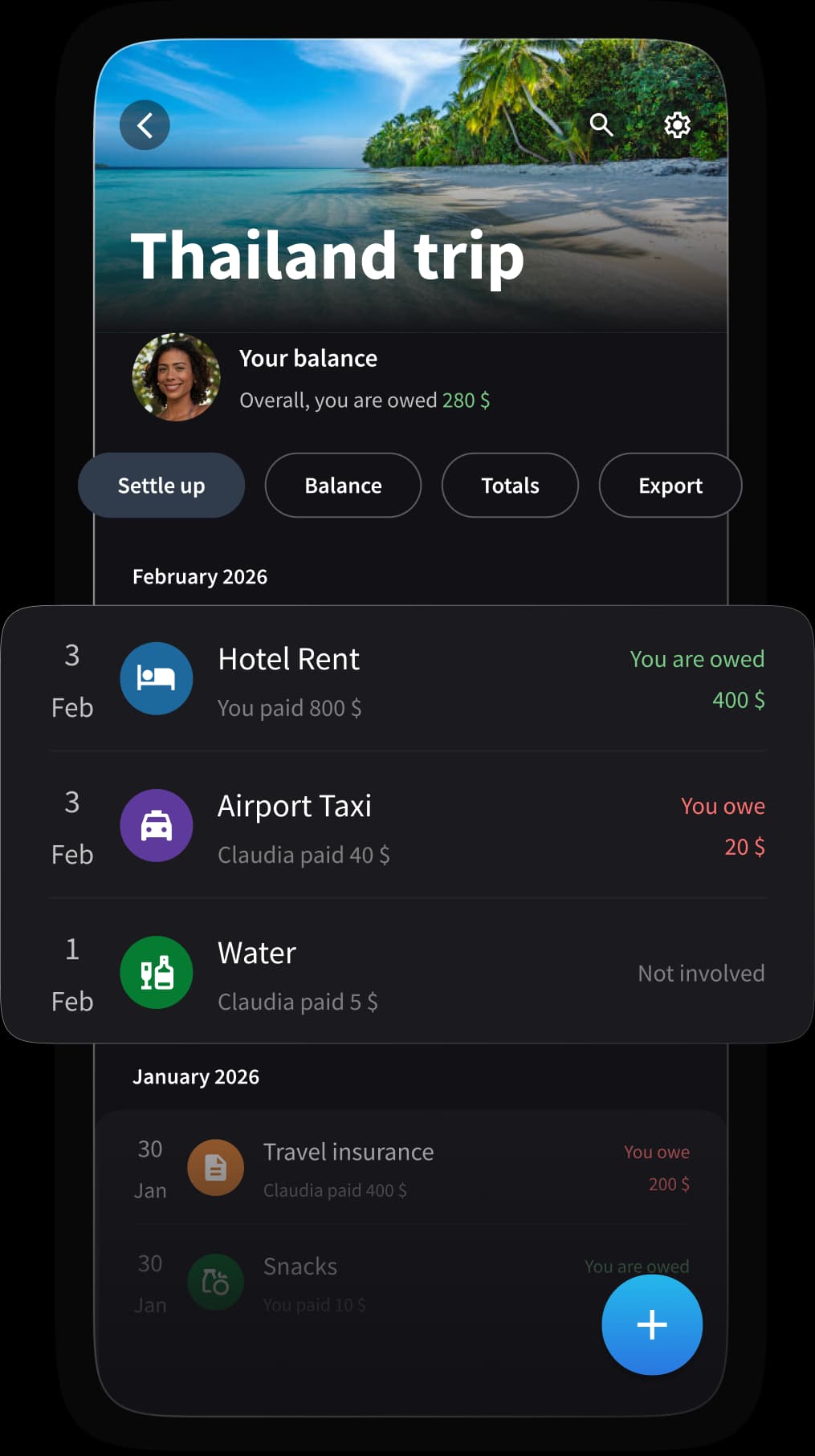Switch to the Balance view
815x1456 pixels.
pos(343,485)
